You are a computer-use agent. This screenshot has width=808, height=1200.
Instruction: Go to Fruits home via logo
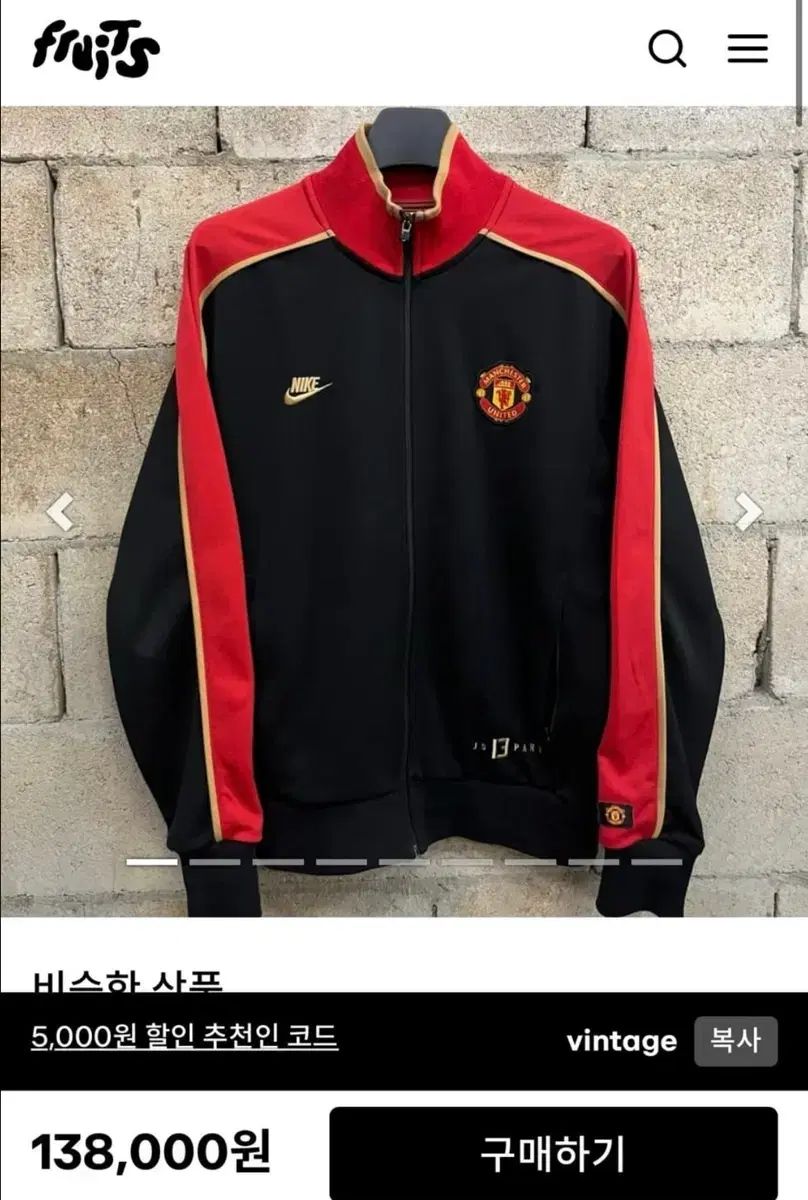tap(95, 50)
